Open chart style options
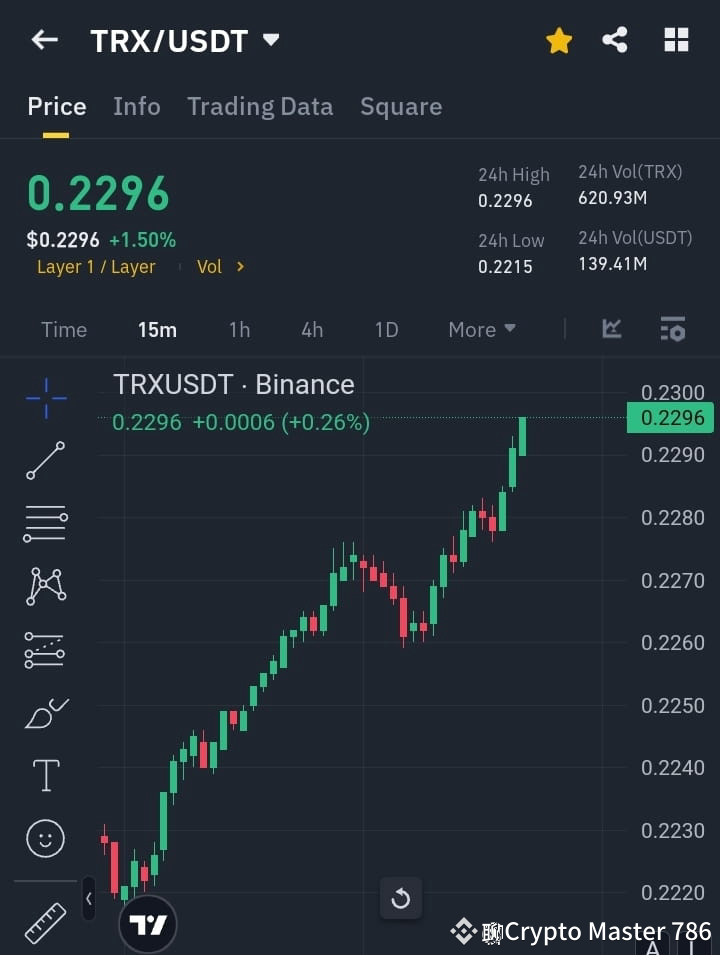This screenshot has height=955, width=720. pos(611,329)
